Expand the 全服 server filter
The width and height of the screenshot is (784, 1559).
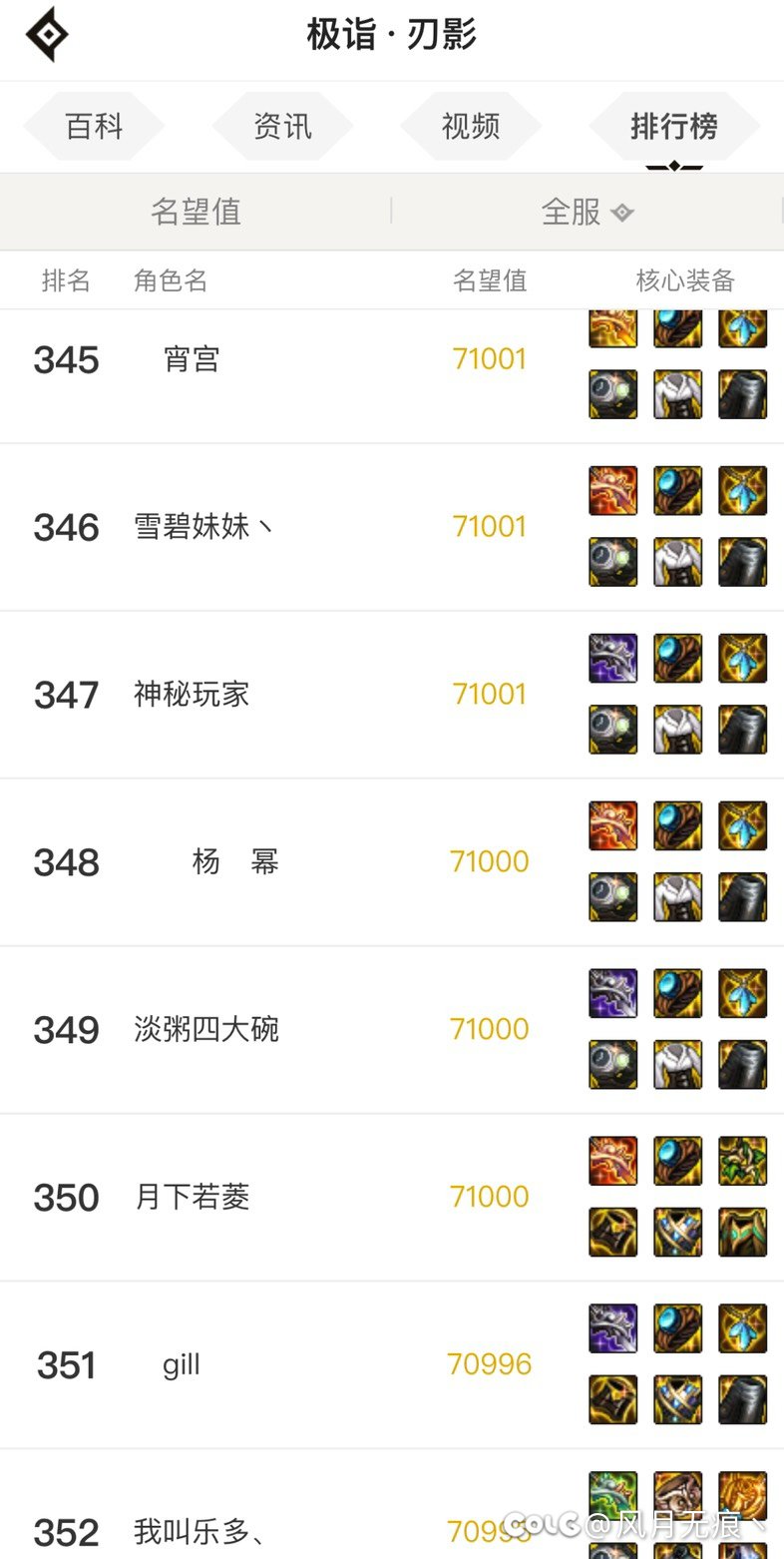pos(587,212)
